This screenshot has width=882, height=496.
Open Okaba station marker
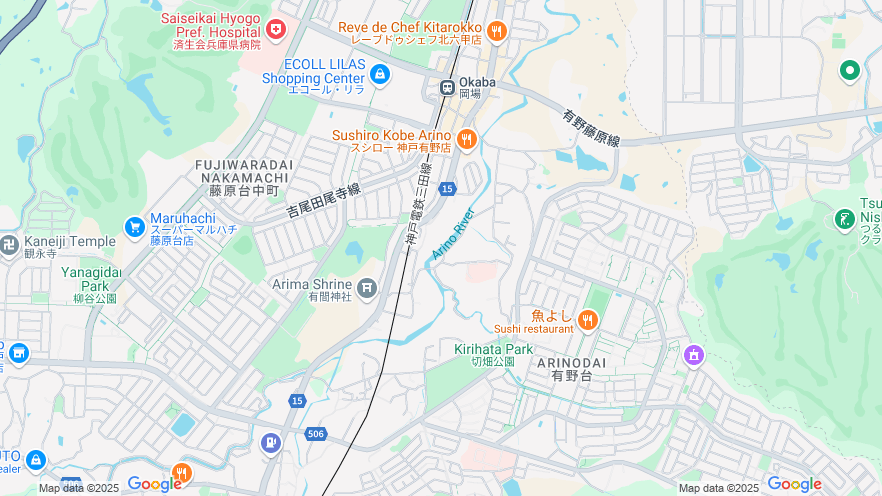point(446,86)
